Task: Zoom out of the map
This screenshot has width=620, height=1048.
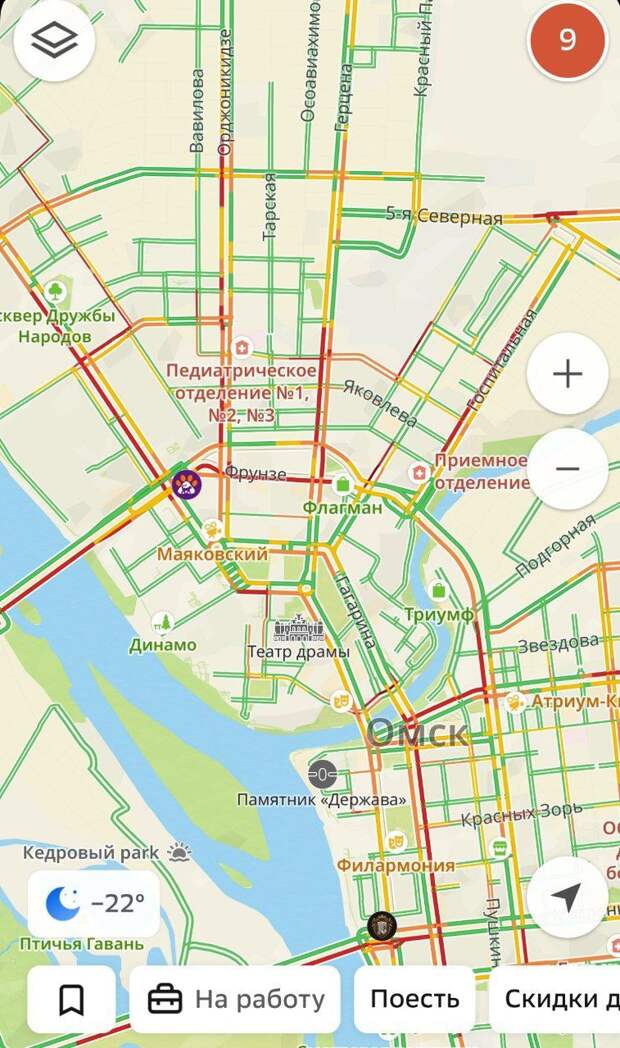Action: (567, 468)
